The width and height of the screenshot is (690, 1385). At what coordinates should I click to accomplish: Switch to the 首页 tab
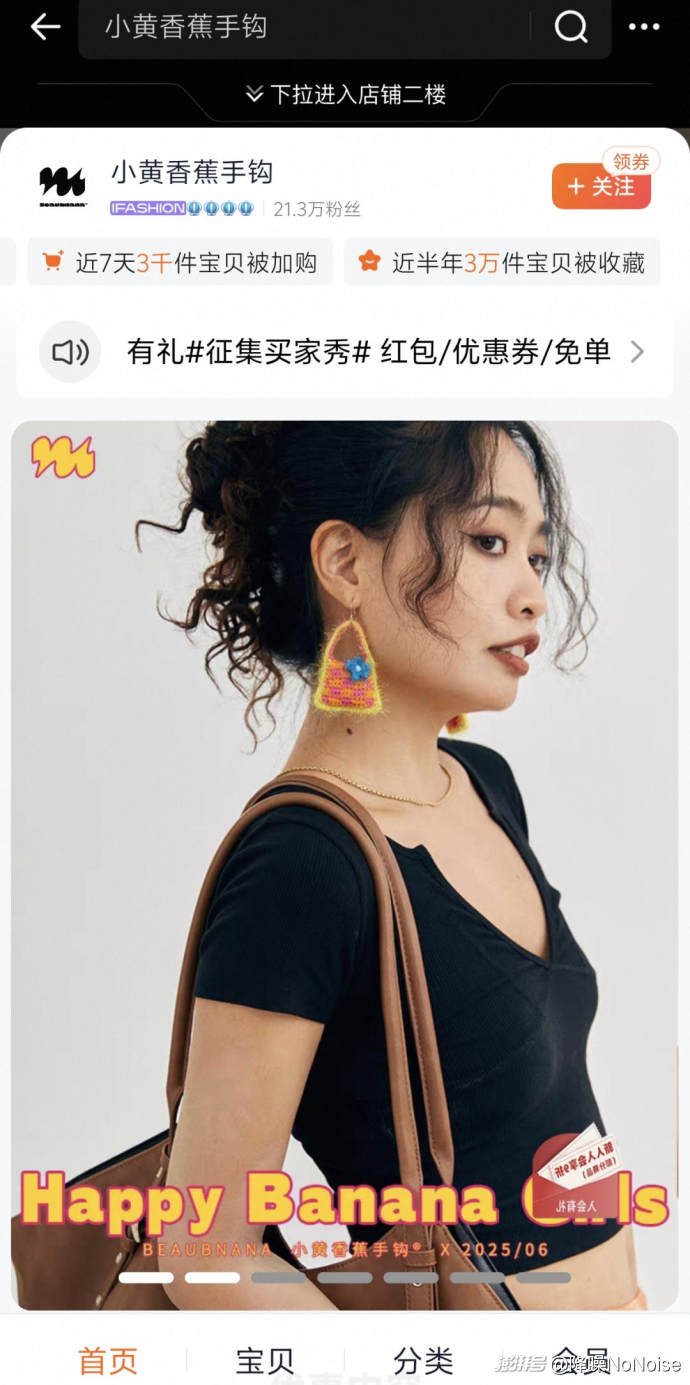click(x=108, y=1360)
